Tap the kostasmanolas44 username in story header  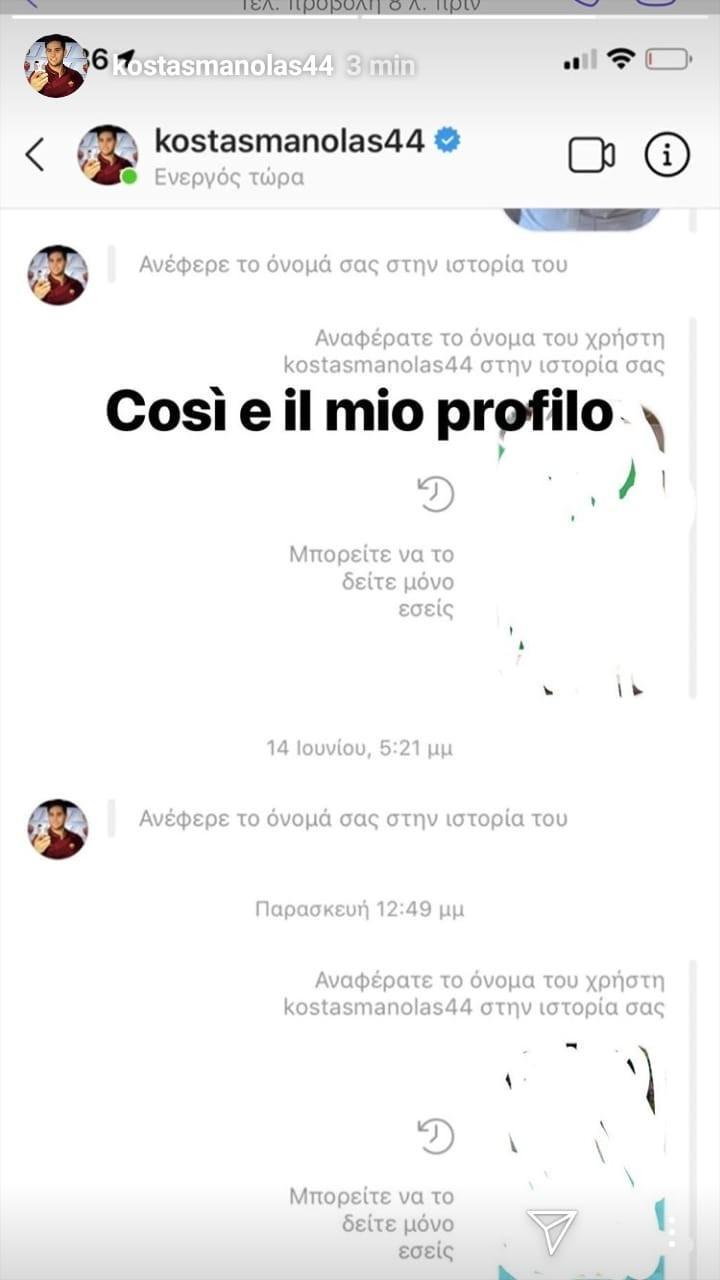222,67
